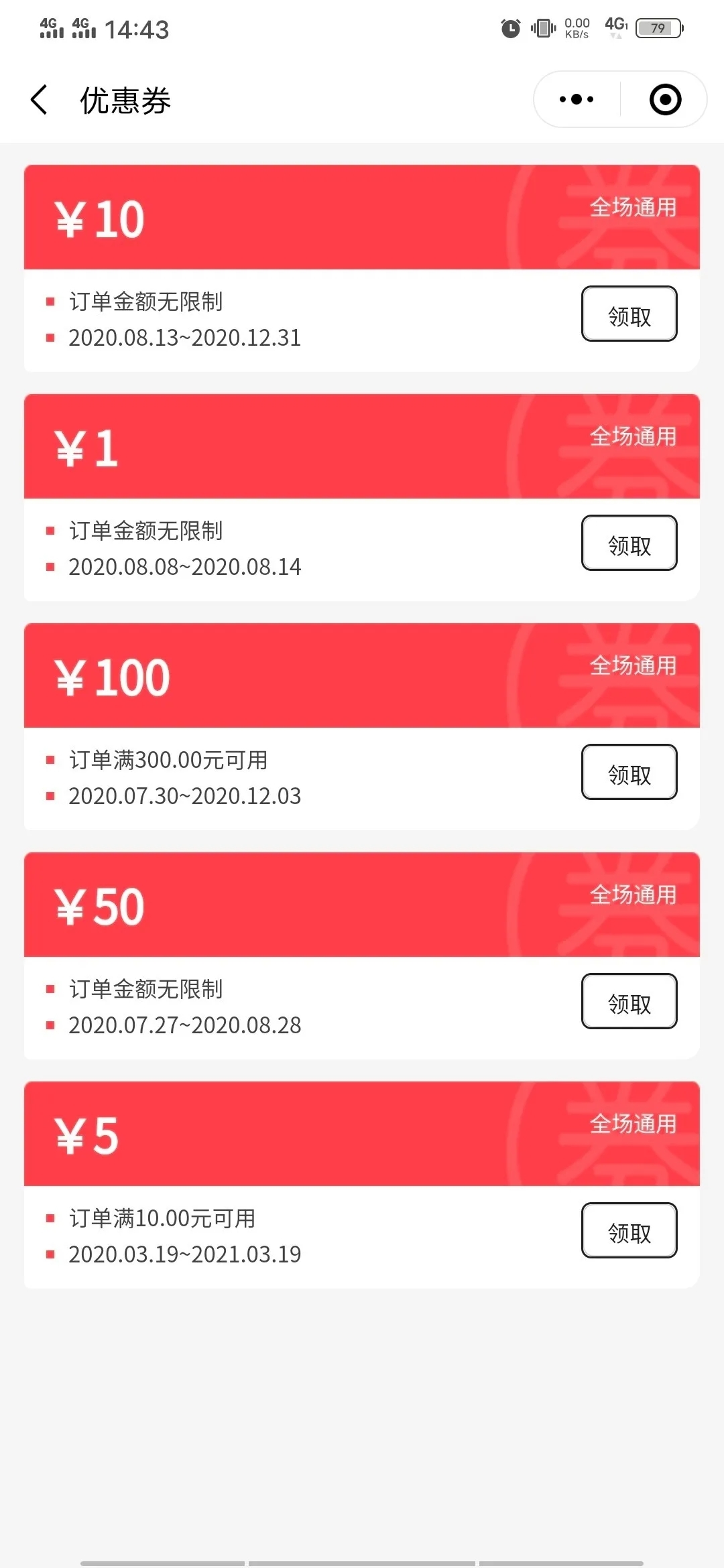Tap the circular exit mini program icon
This screenshot has width=724, height=1568.
[x=664, y=99]
